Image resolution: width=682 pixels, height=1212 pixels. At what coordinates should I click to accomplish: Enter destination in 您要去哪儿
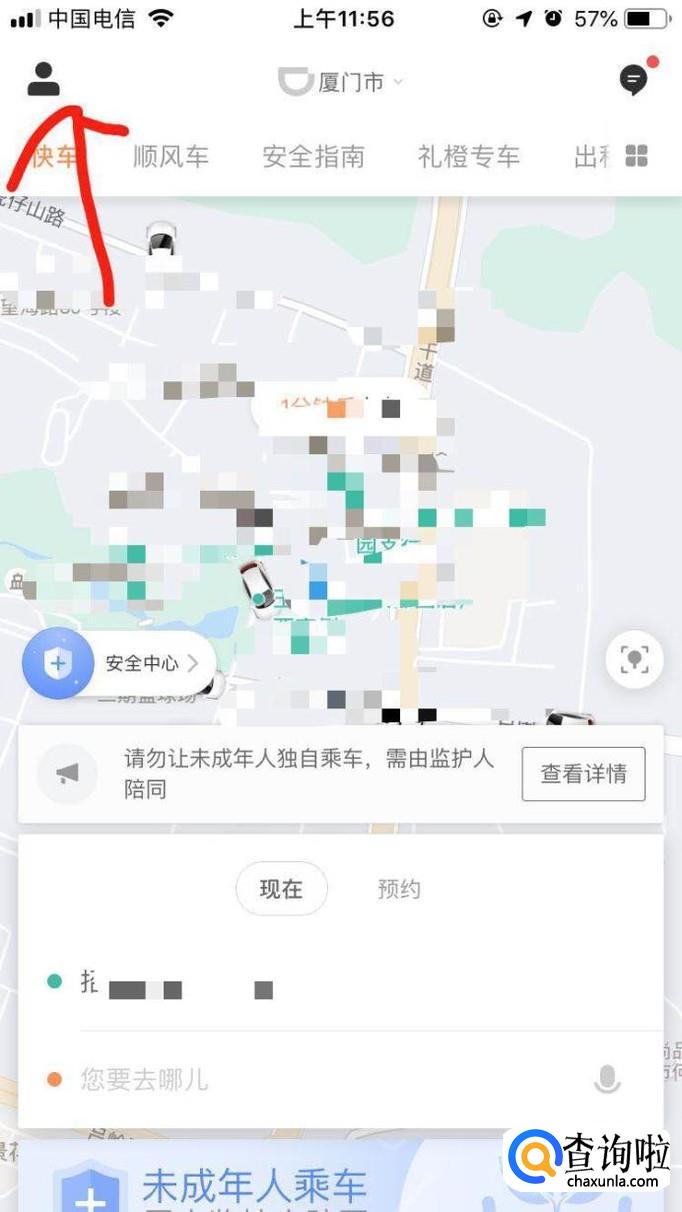[300, 1079]
